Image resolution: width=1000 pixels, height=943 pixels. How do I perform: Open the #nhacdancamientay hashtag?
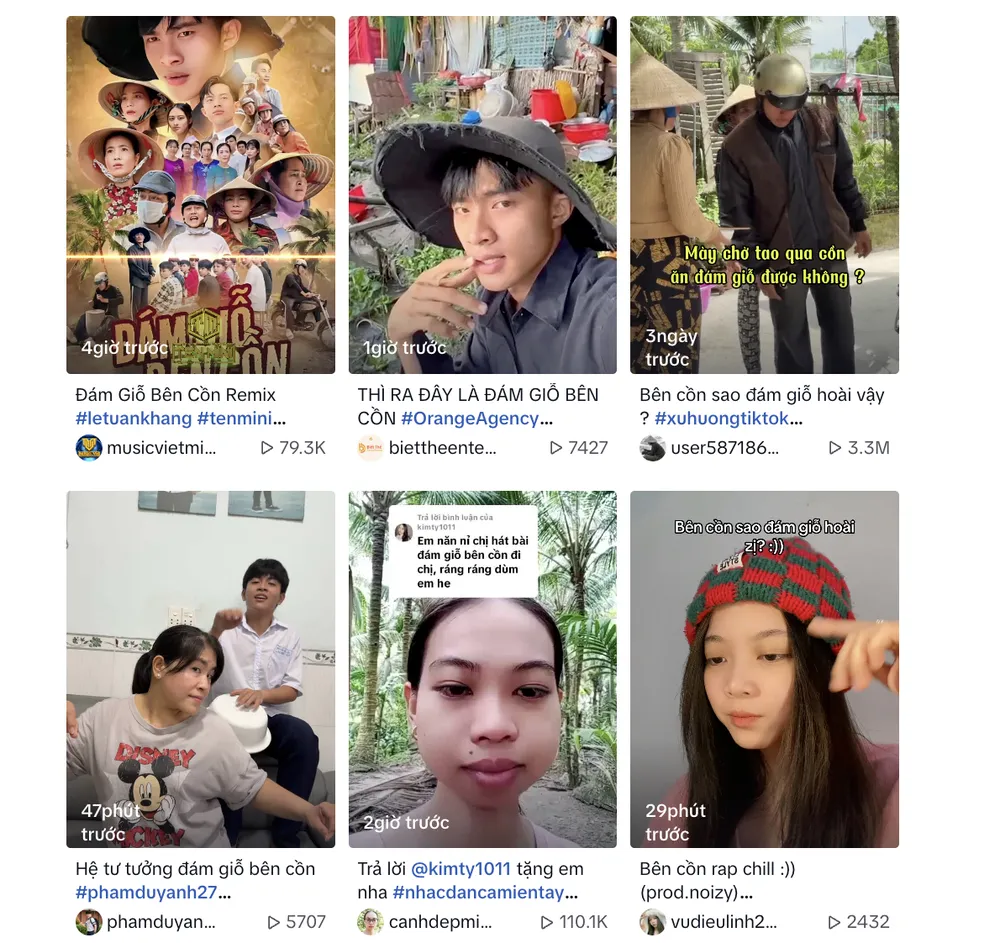click(484, 893)
